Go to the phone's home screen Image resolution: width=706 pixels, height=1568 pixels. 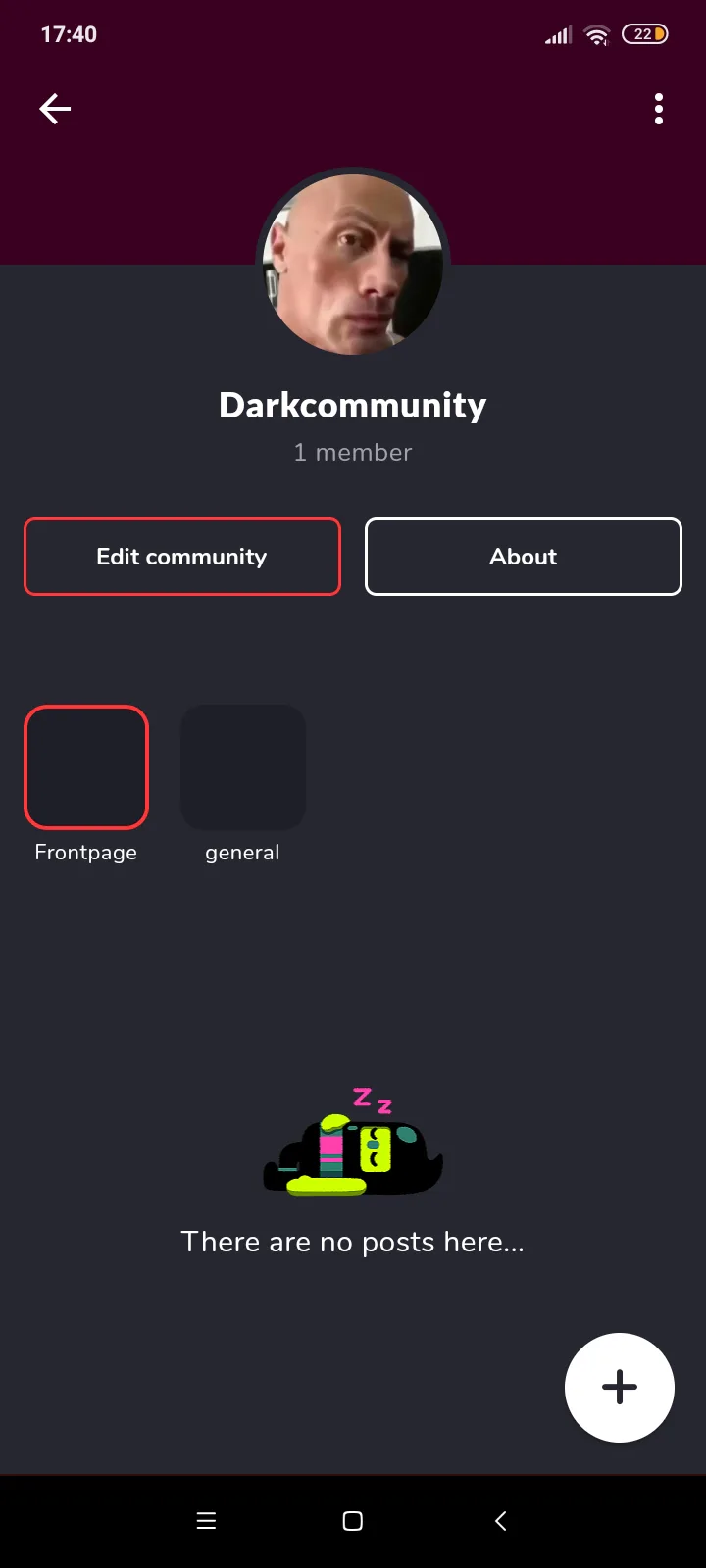tap(353, 1521)
